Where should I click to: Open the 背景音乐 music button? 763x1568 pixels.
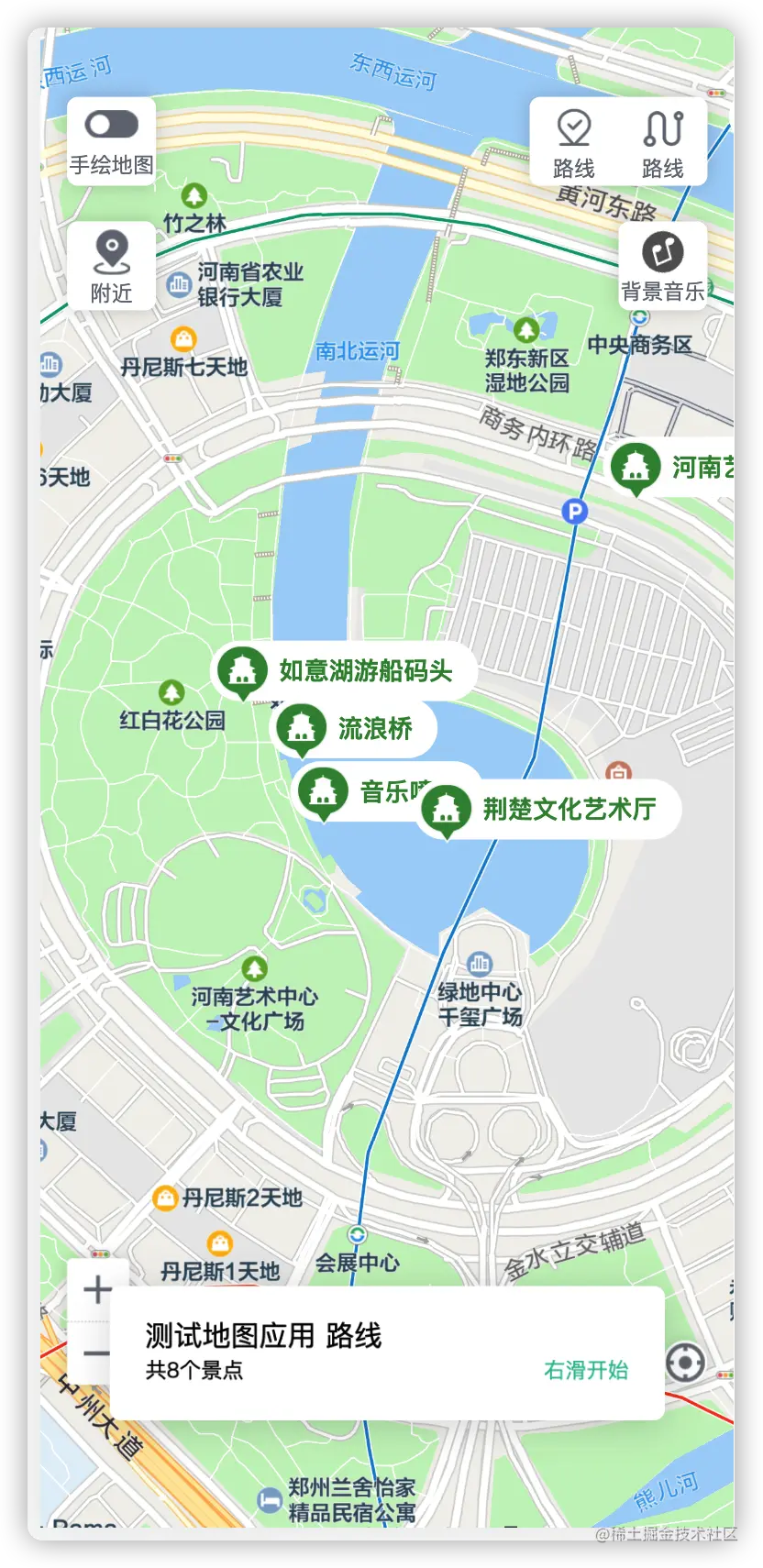[662, 265]
